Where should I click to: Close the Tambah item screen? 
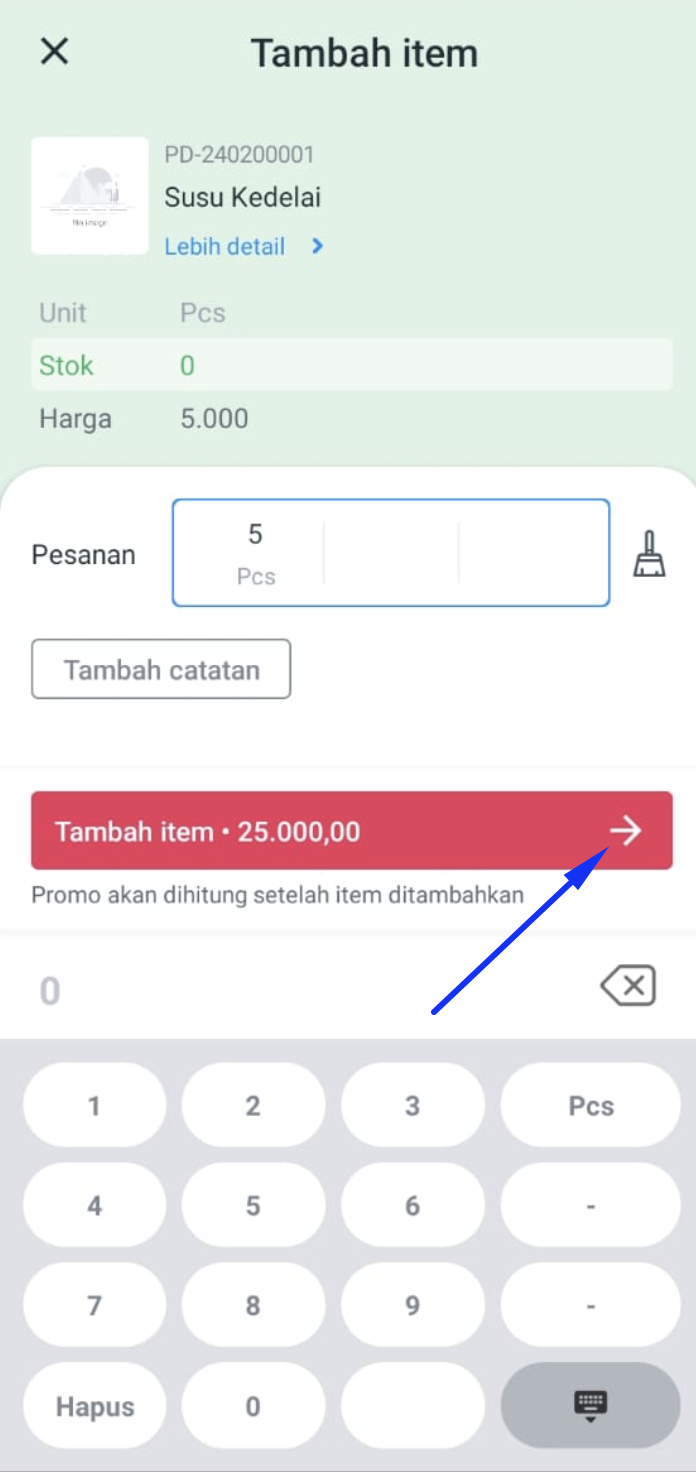tap(54, 52)
